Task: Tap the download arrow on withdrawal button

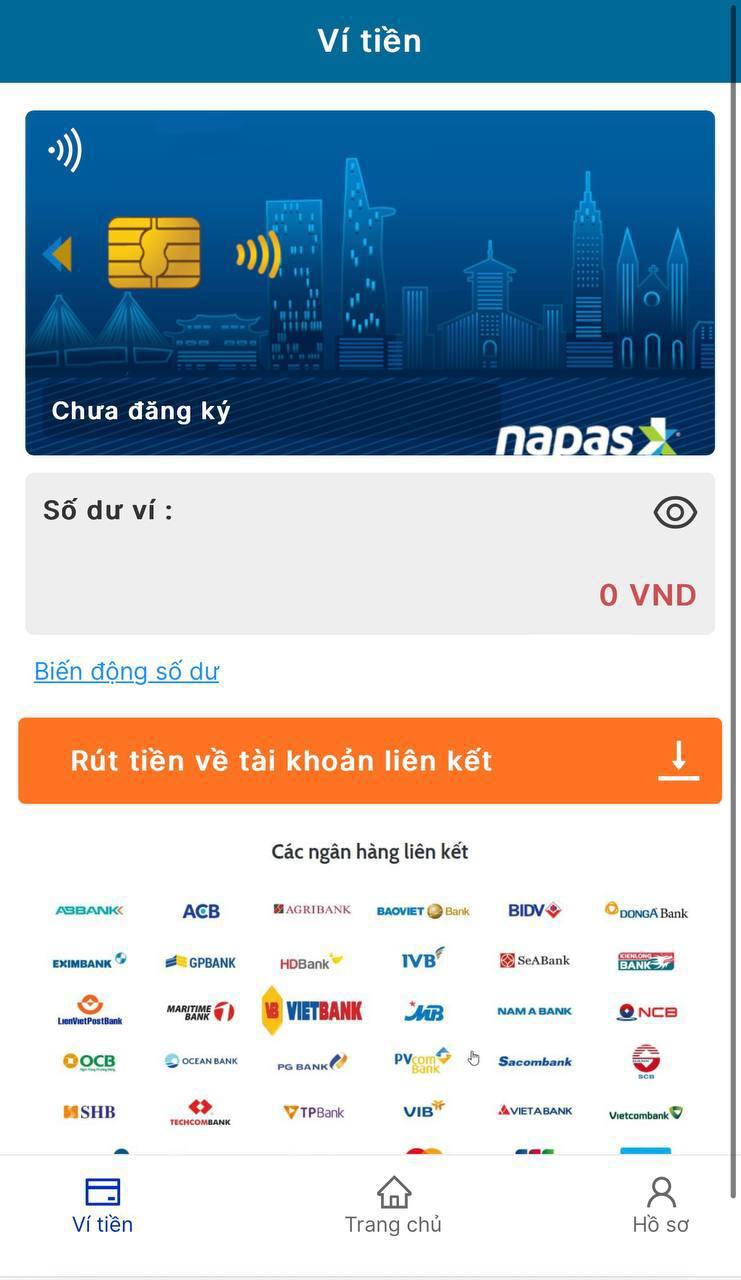Action: click(679, 760)
